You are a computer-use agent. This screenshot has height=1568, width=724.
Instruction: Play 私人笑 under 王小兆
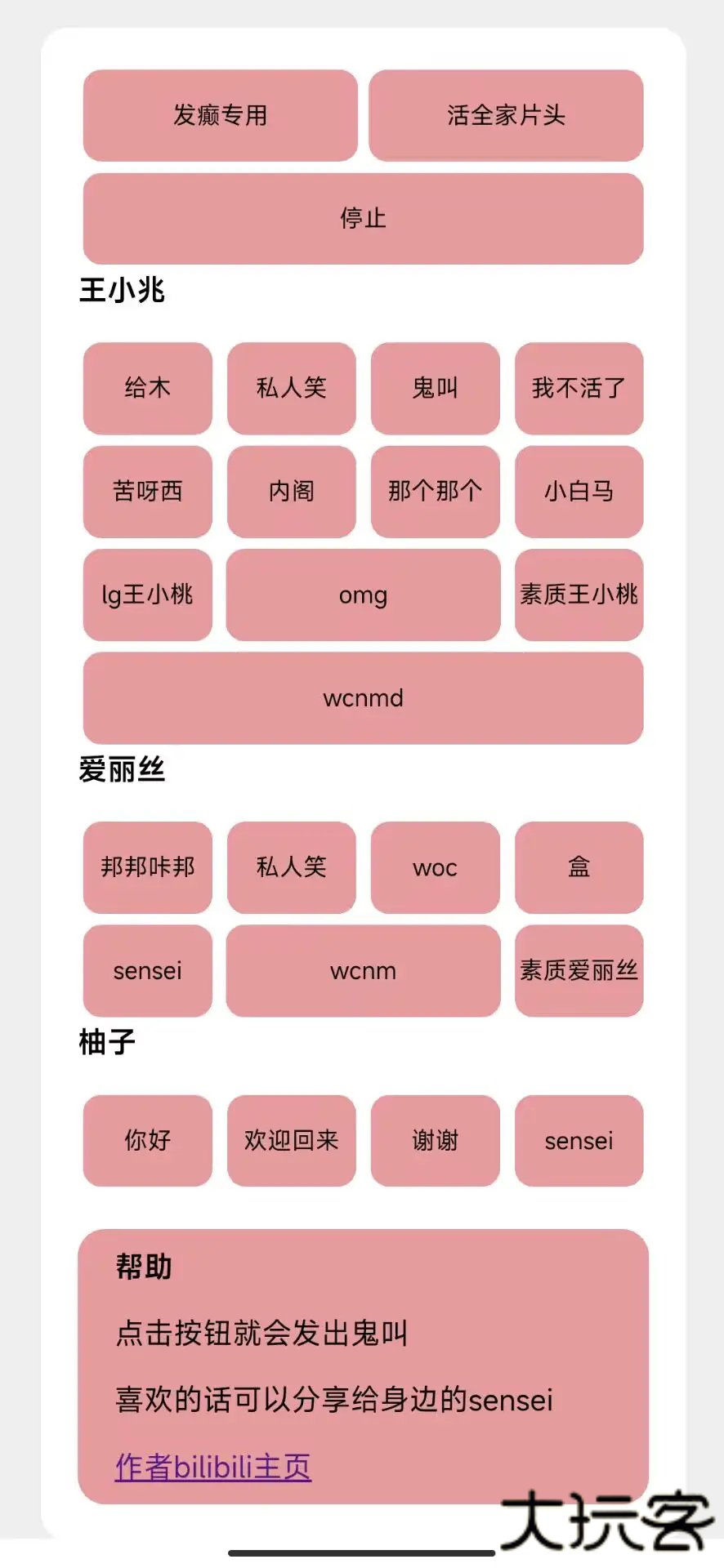(x=291, y=389)
